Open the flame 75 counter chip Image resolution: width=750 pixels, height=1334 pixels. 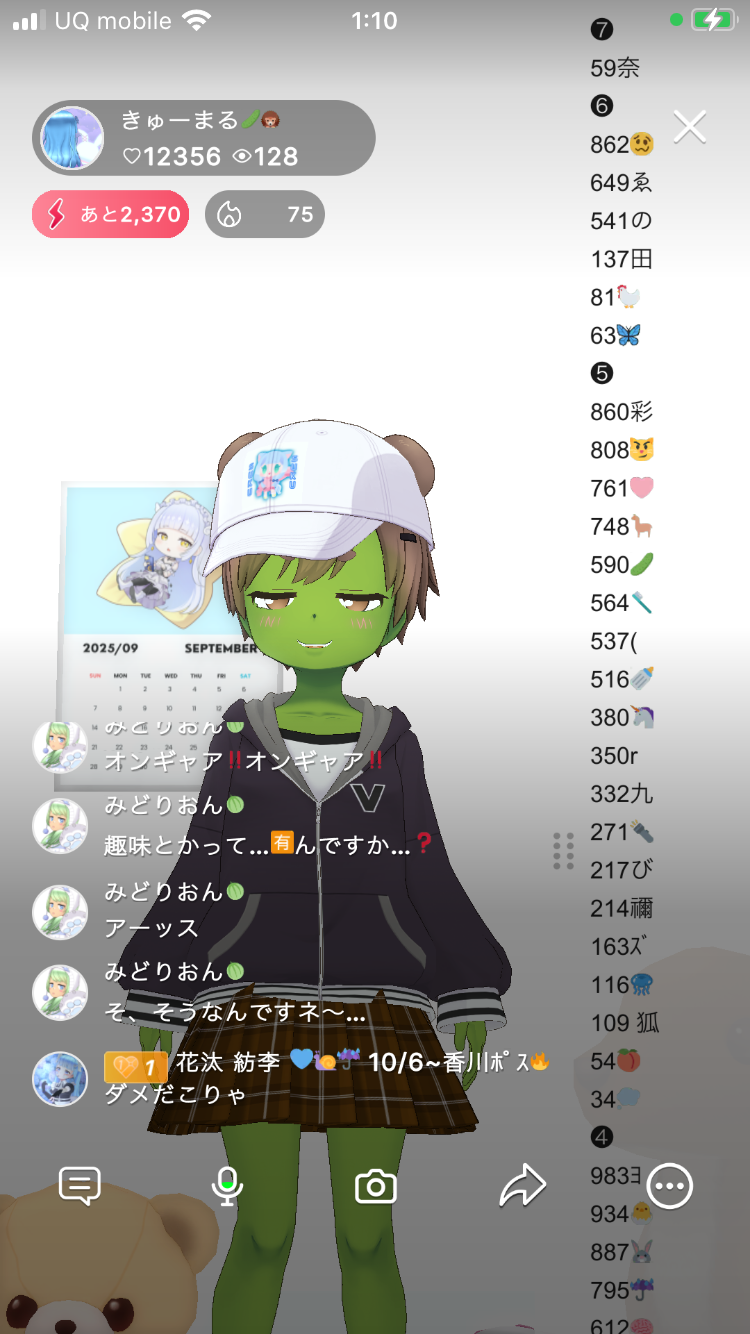[x=265, y=214]
